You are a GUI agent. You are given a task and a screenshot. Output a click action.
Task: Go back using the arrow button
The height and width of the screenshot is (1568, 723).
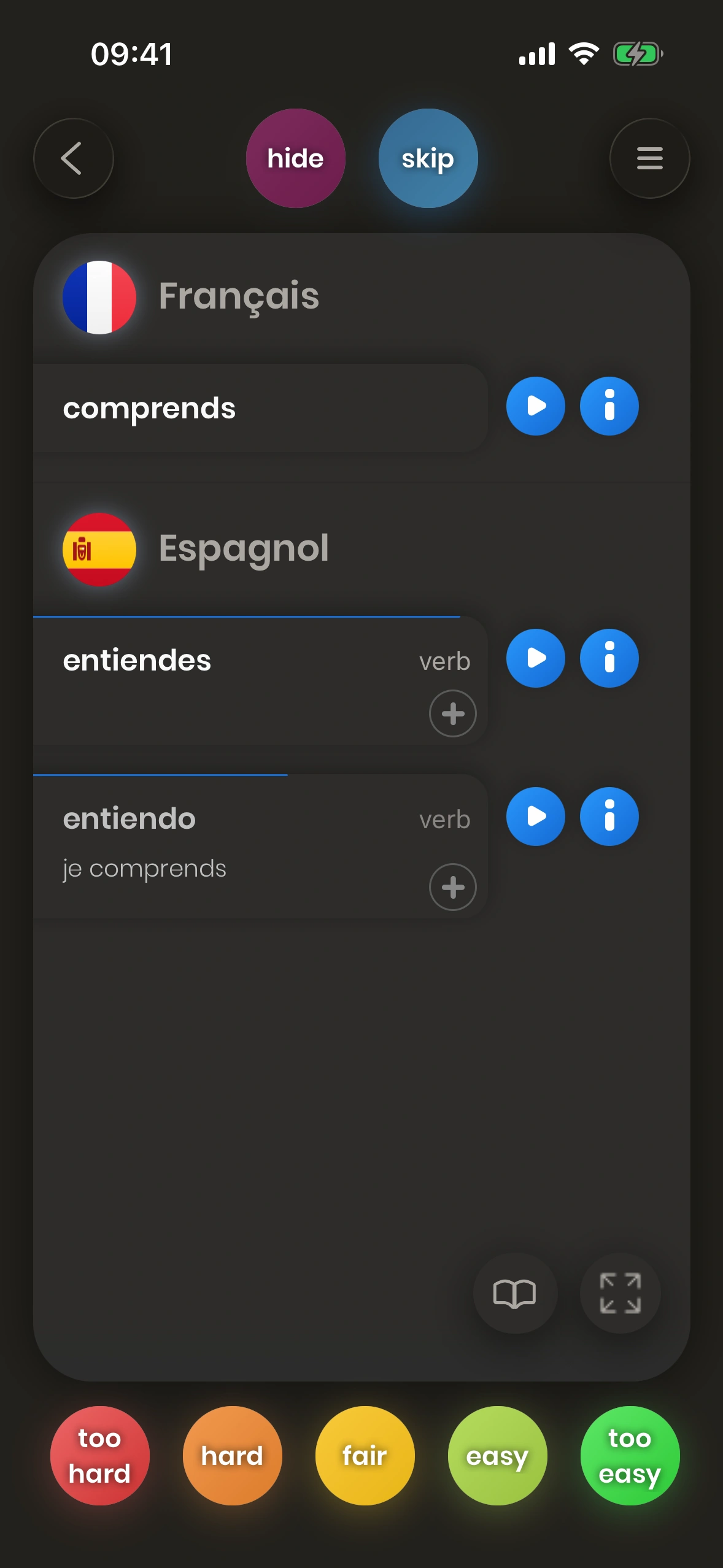73,158
